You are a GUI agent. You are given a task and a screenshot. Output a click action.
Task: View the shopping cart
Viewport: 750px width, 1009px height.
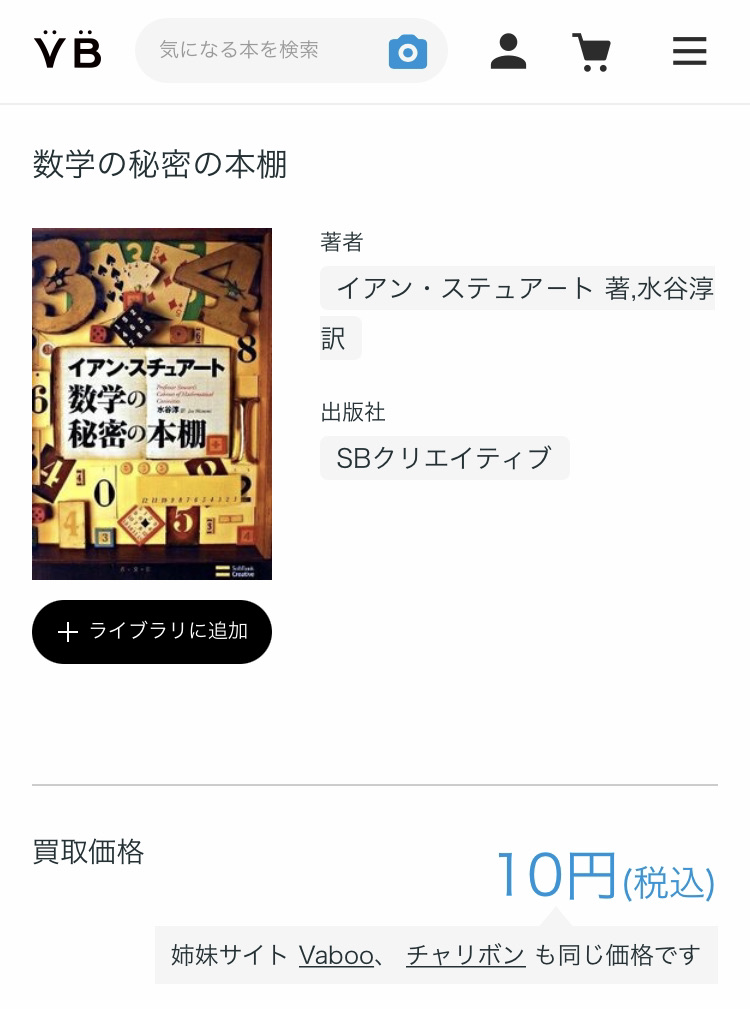pyautogui.click(x=591, y=51)
